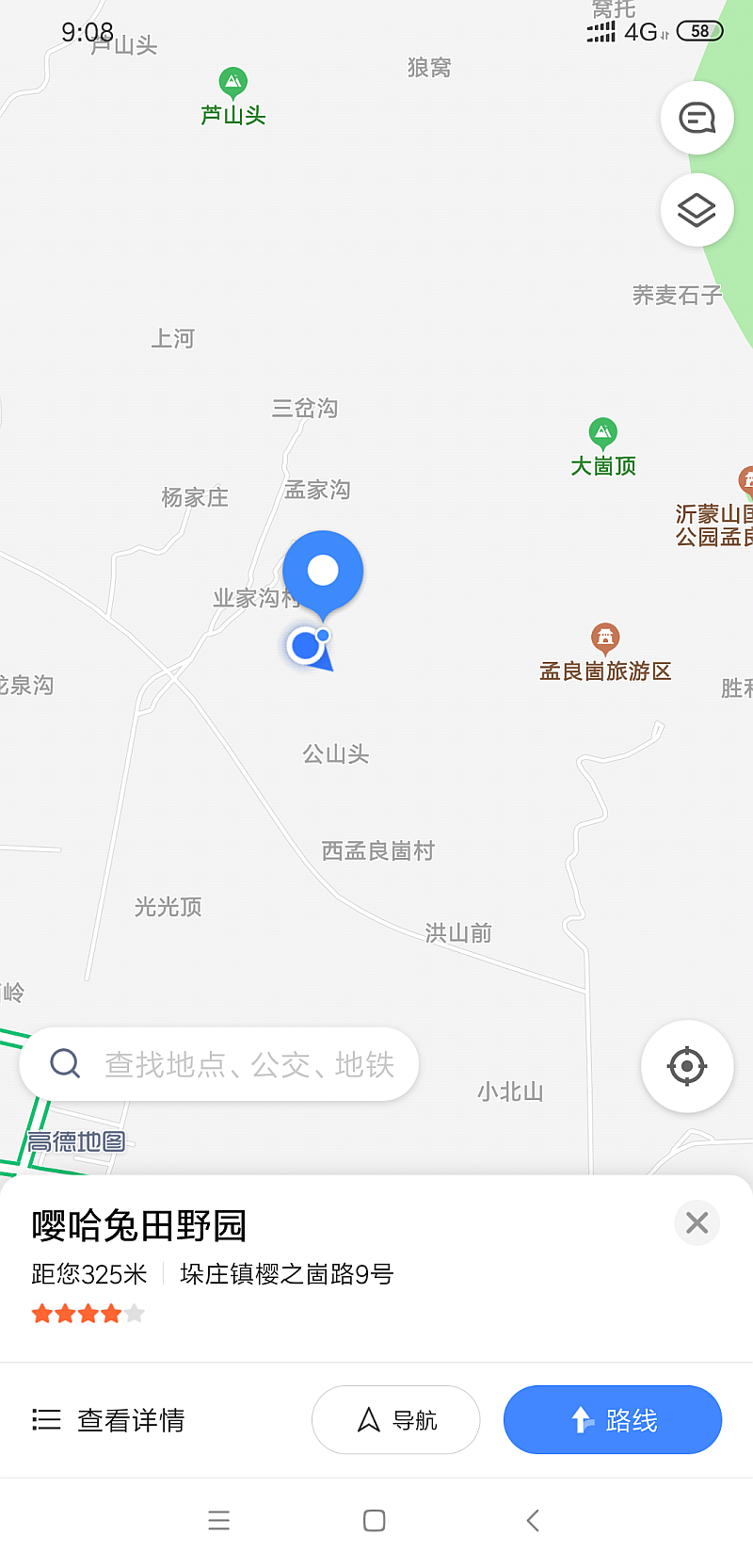
Task: Close the 嘤哈兔田野园 place card
Action: coord(697,1222)
